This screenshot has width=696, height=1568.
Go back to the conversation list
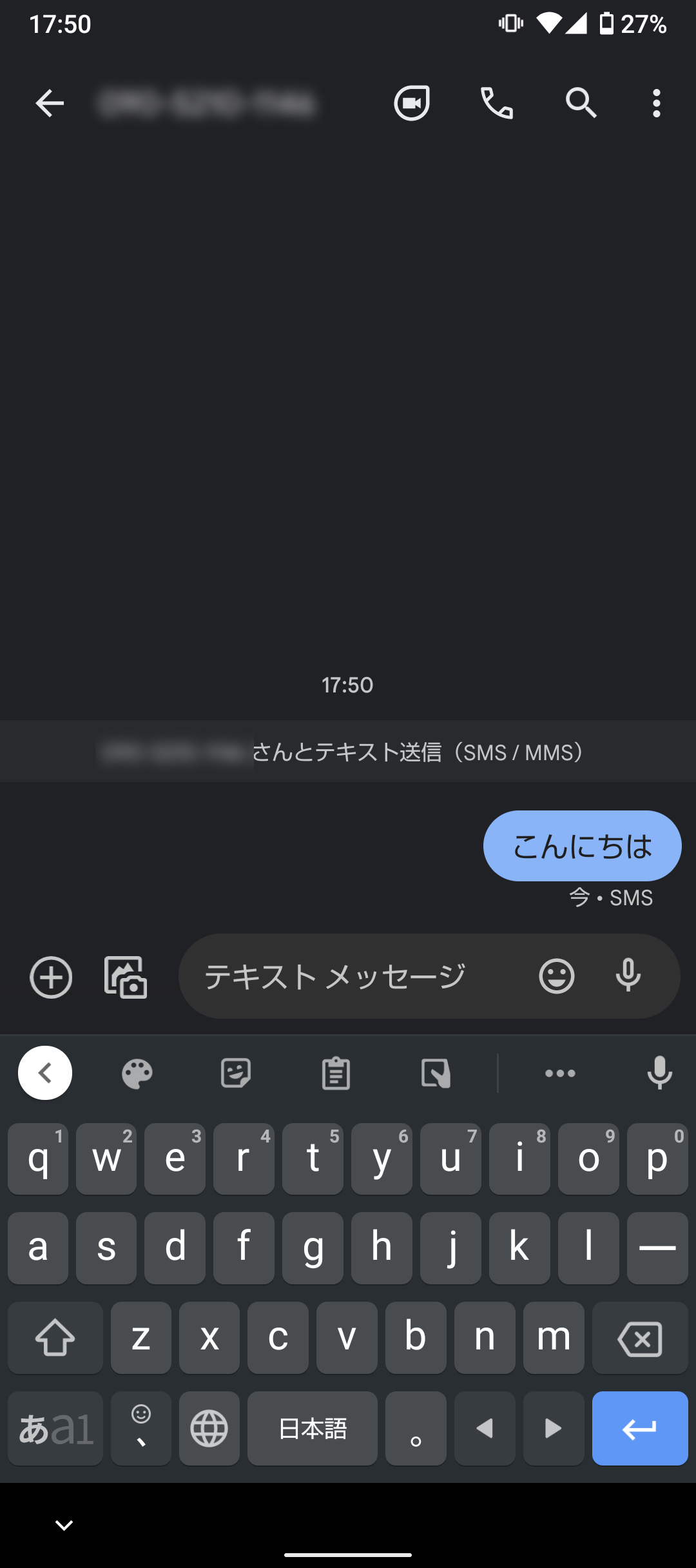tap(50, 103)
